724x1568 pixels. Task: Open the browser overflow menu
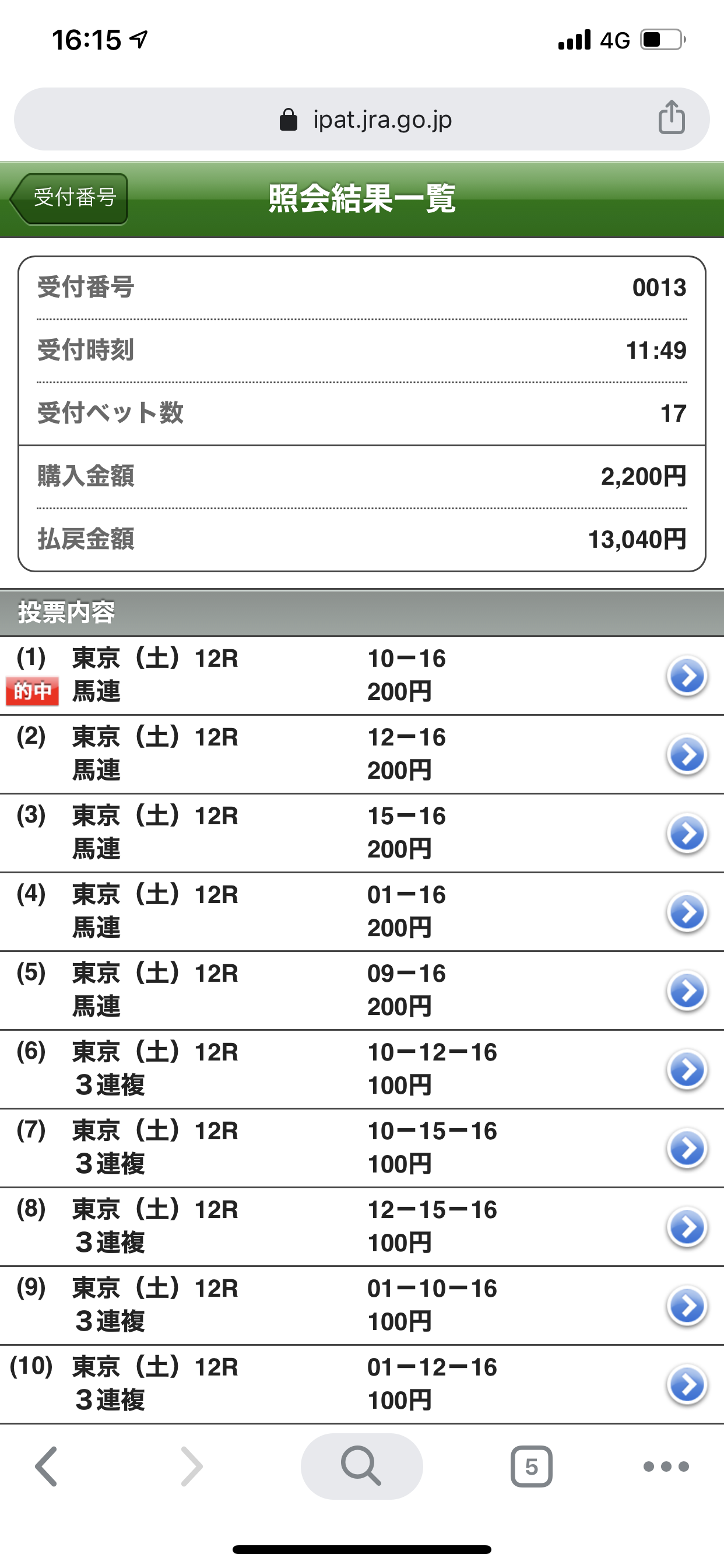[x=666, y=1466]
